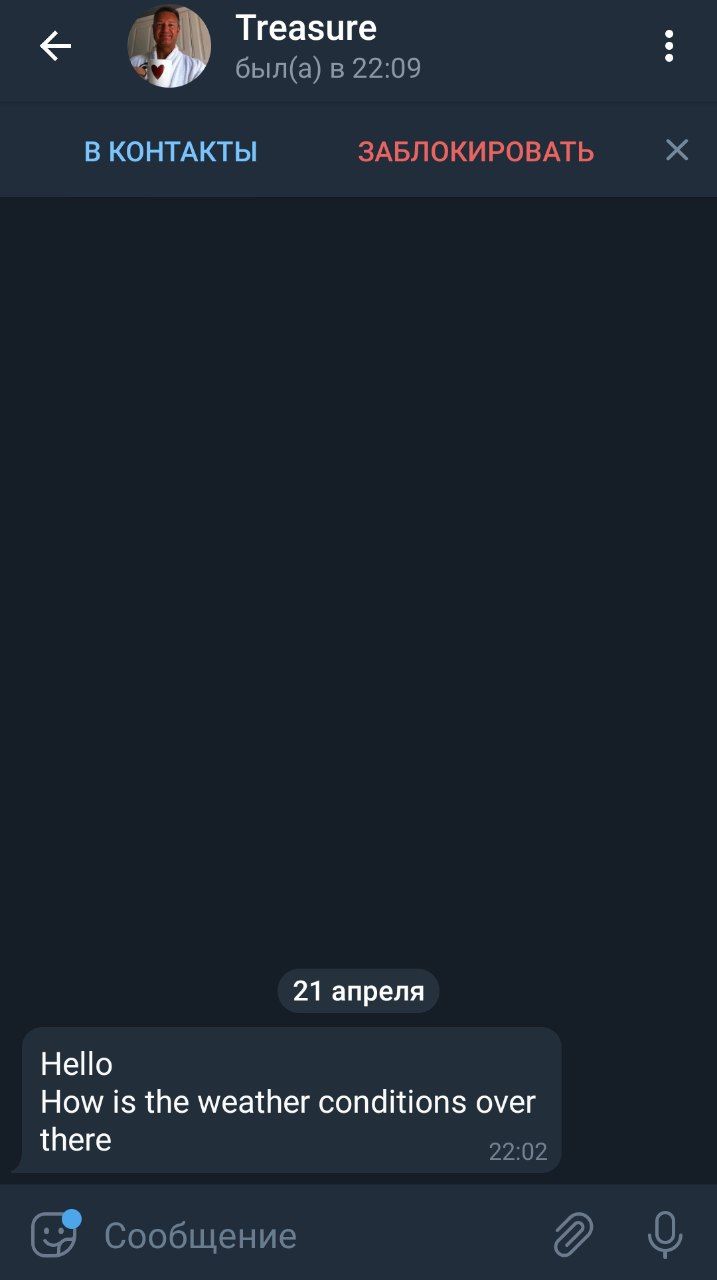This screenshot has width=717, height=1280.
Task: Open Treasure's chat info from the name
Action: (306, 28)
